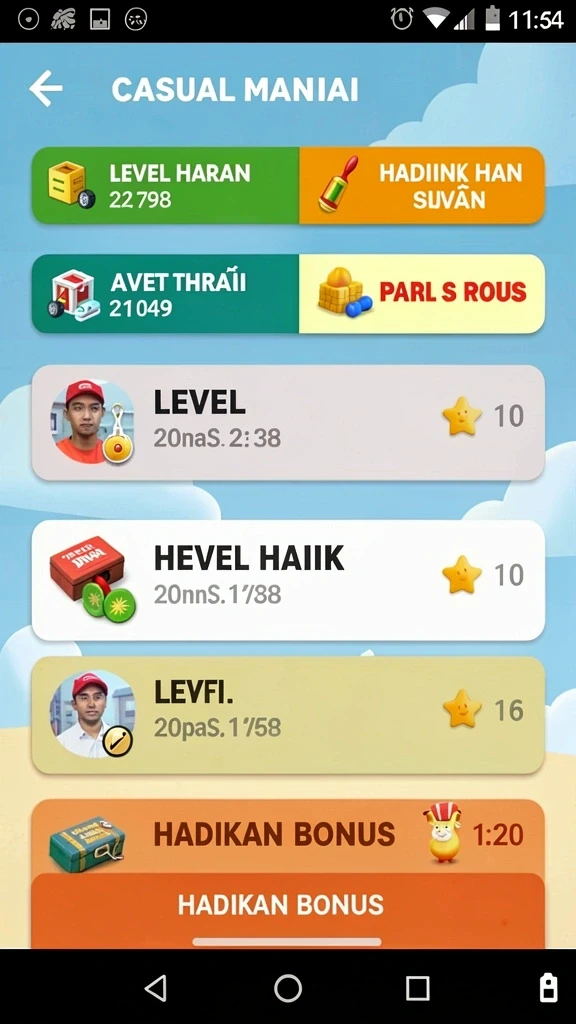Open the Avet Thraii 21049 tile

tap(166, 294)
